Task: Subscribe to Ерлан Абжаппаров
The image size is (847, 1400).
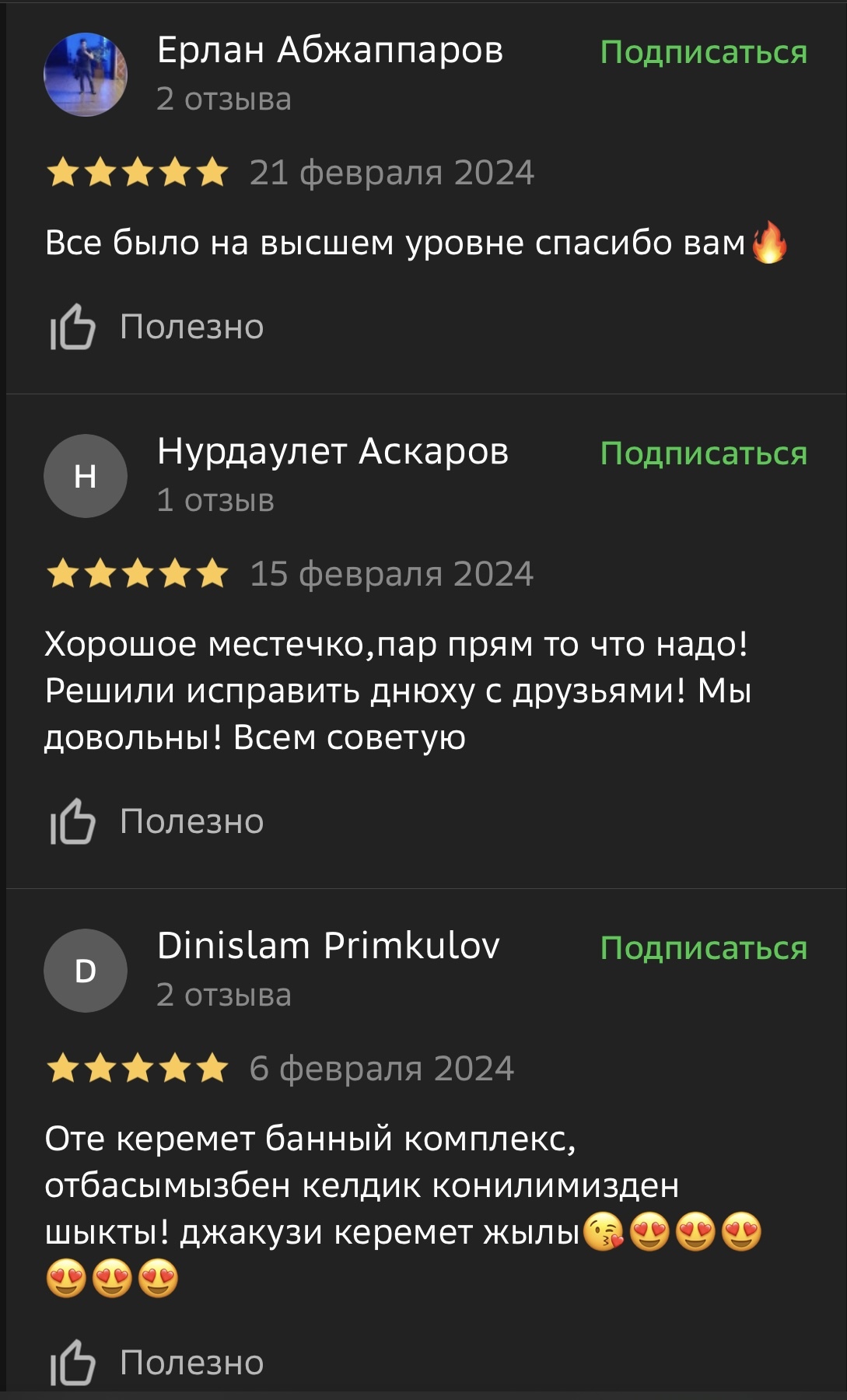Action: pyautogui.click(x=703, y=53)
